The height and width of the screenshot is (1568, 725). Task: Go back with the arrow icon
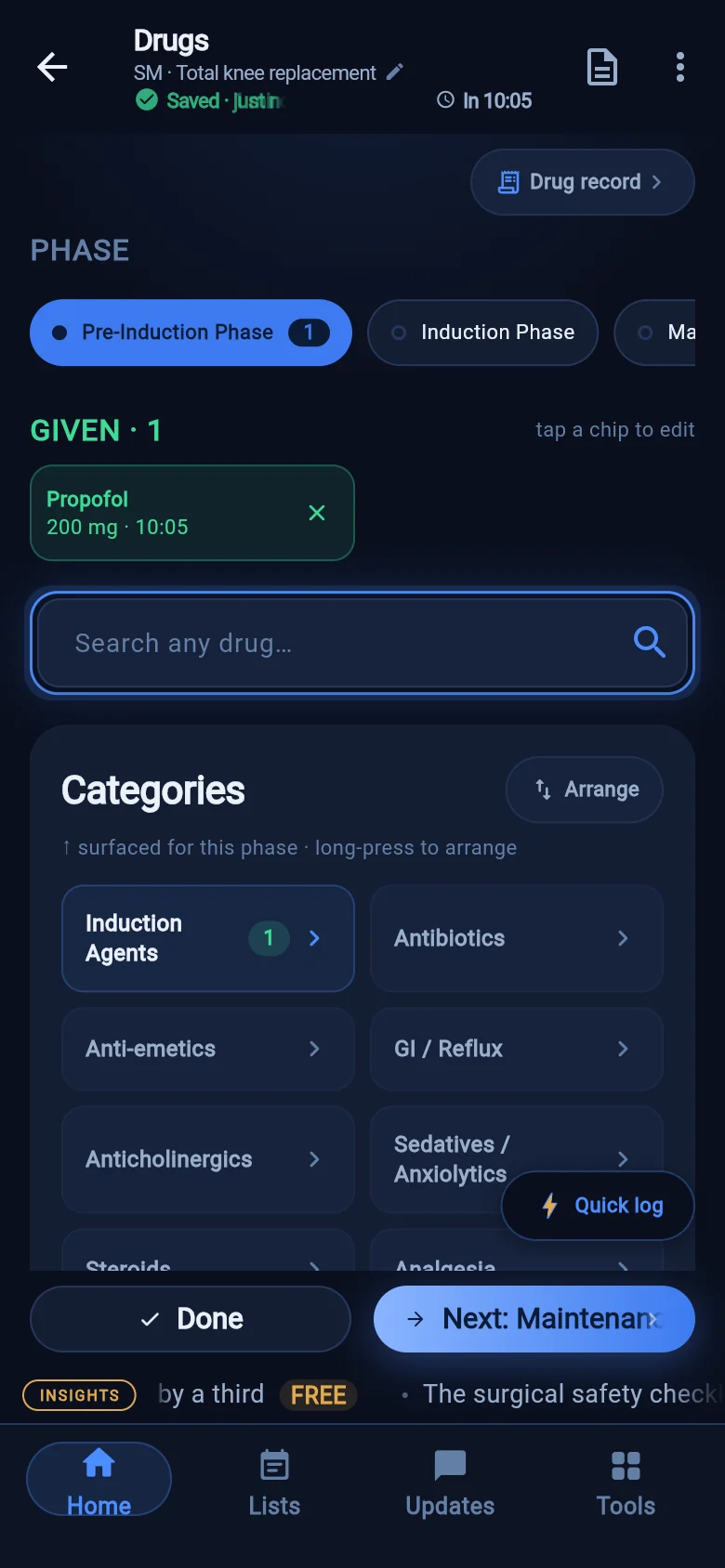pyautogui.click(x=52, y=67)
